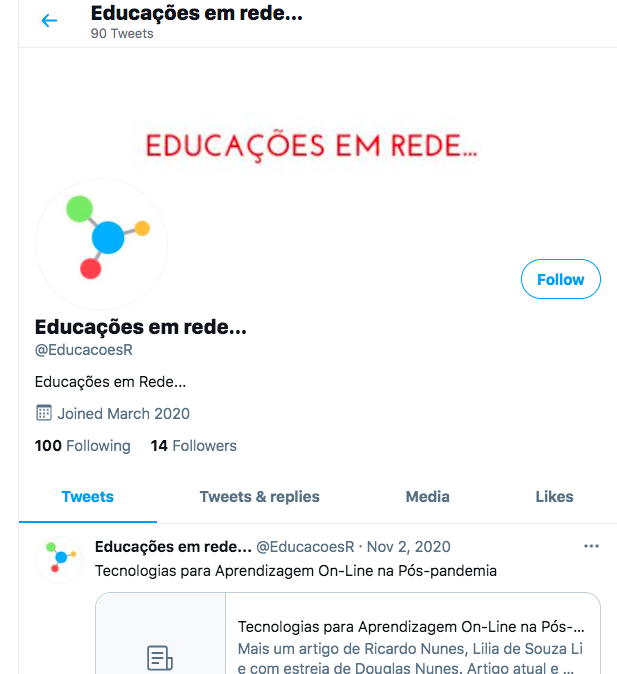View the 14 Followers list
Image resolution: width=617 pixels, height=674 pixels.
click(193, 446)
